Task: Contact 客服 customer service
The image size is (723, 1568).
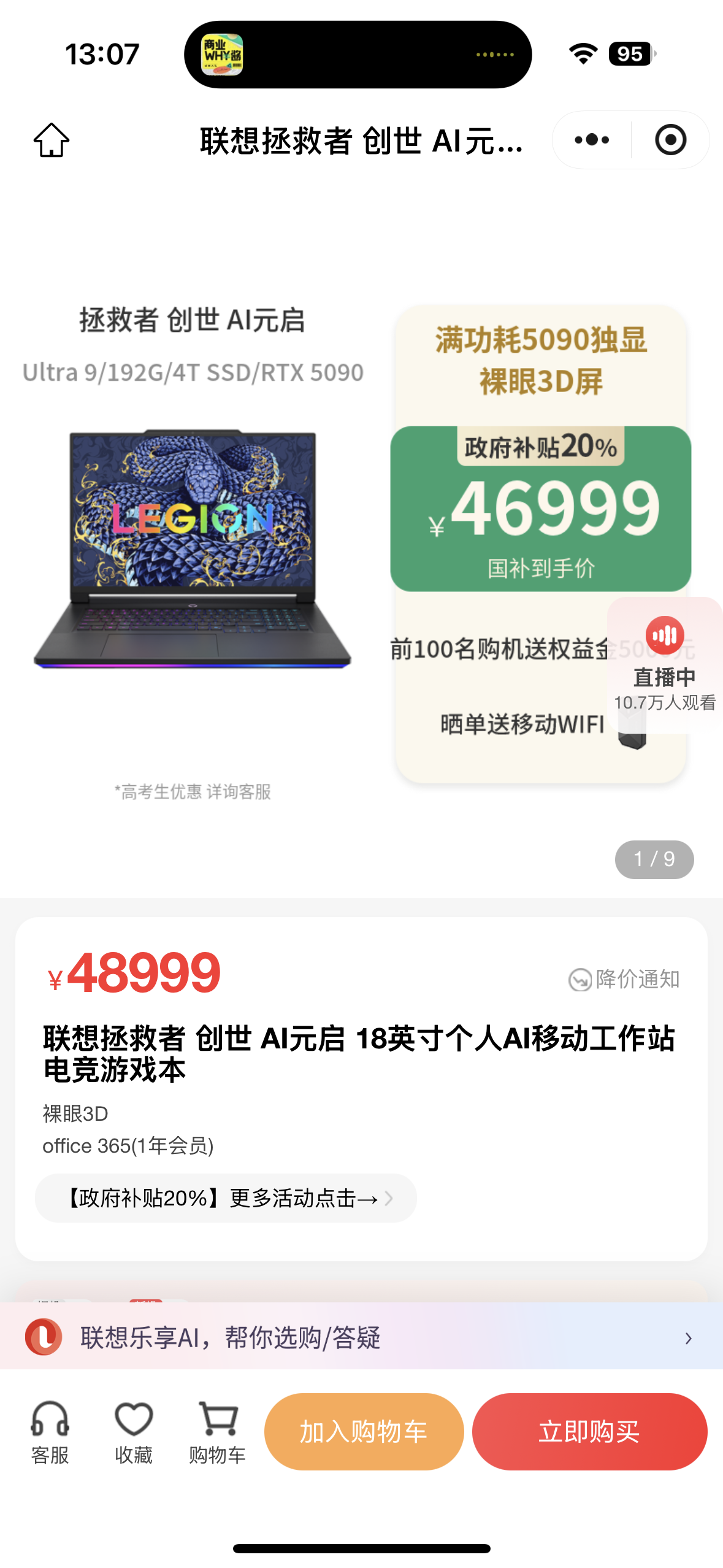Action: (x=50, y=1432)
